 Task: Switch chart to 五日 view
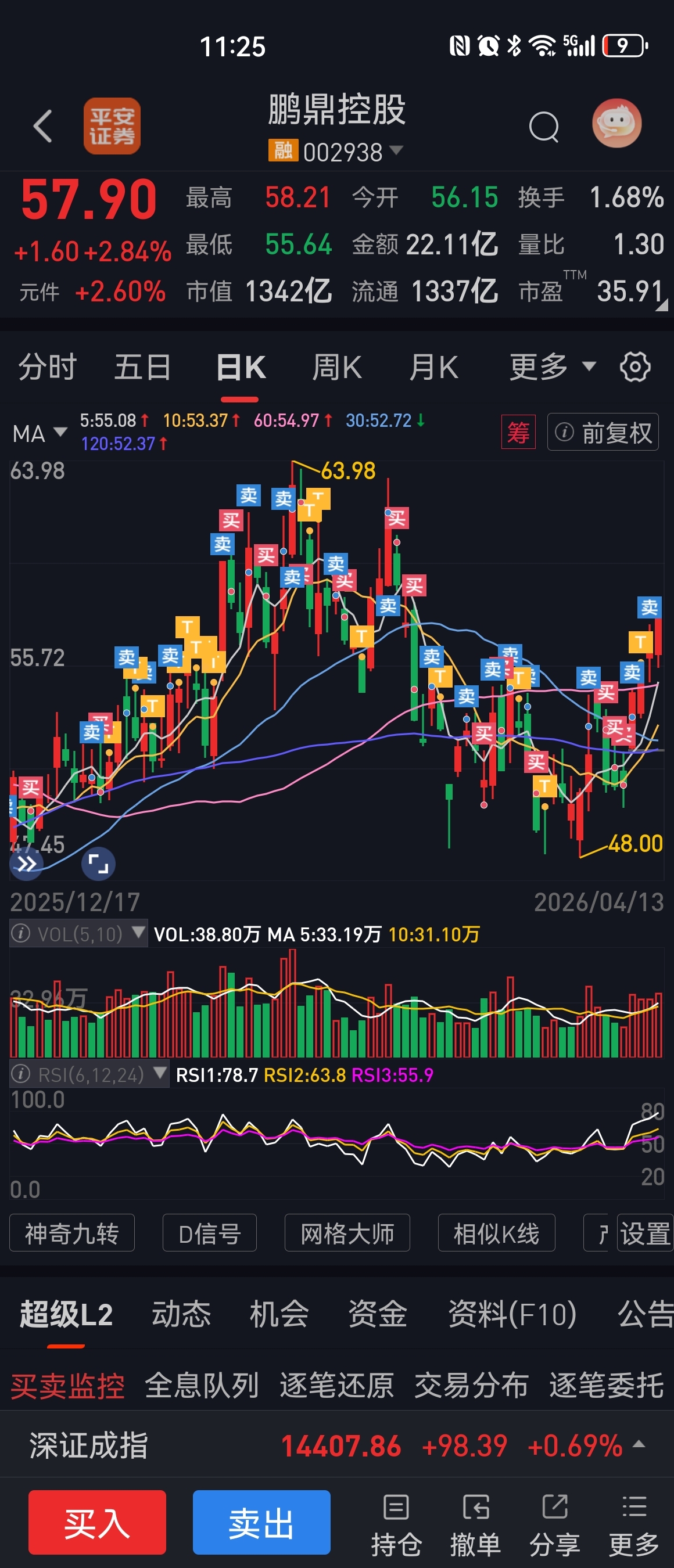[143, 367]
